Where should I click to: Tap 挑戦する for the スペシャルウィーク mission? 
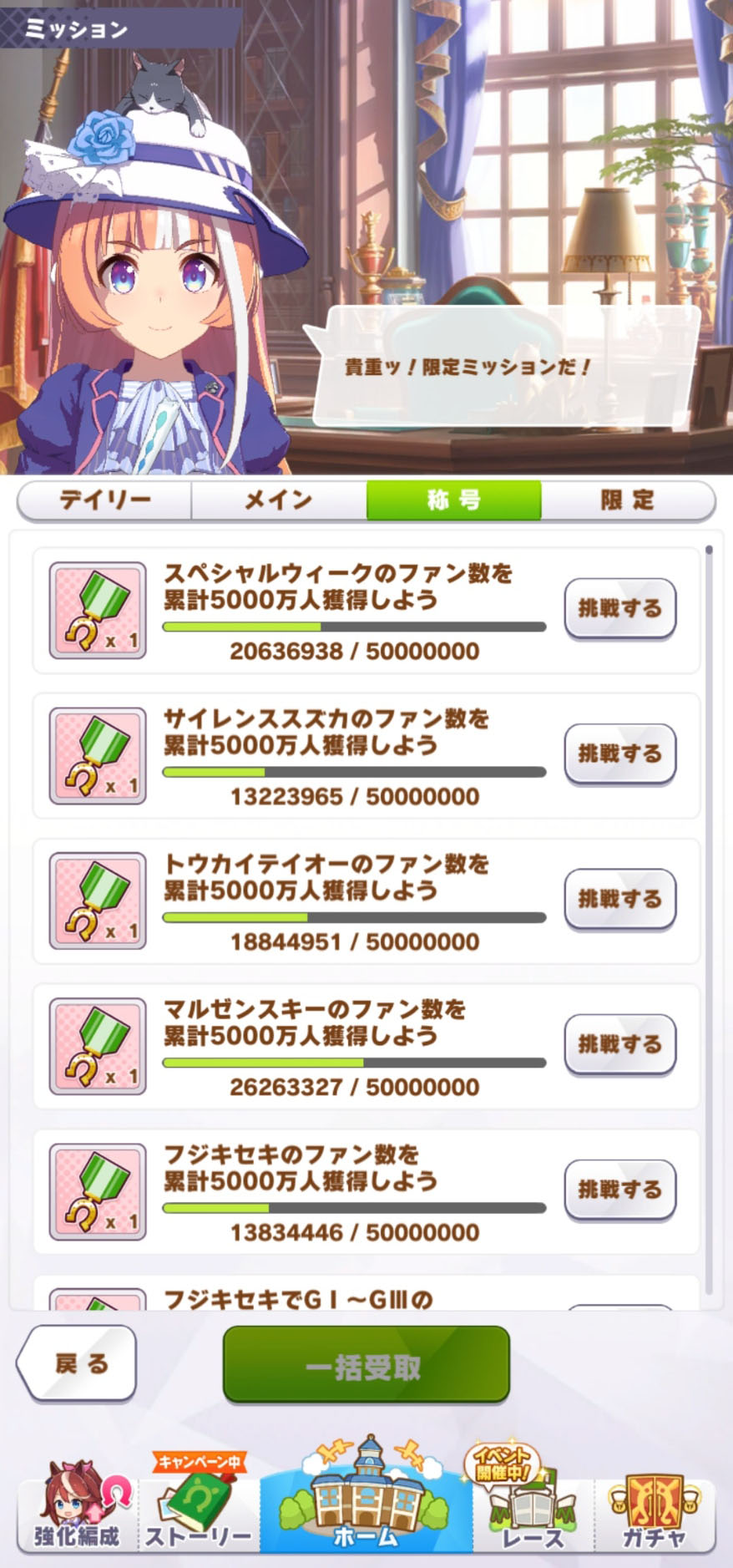coord(619,608)
